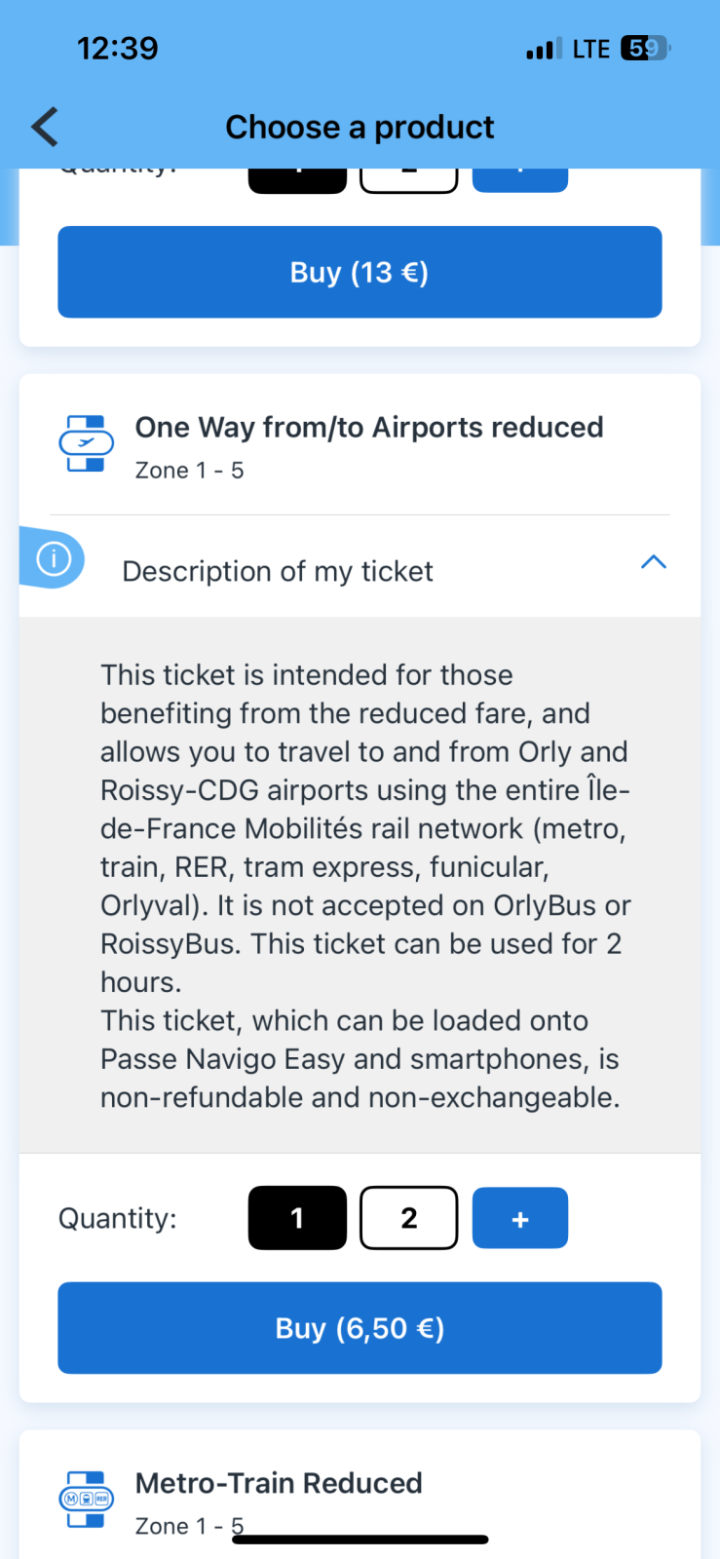This screenshot has width=720, height=1559.
Task: Buy the 13 € ticket
Action: click(359, 272)
